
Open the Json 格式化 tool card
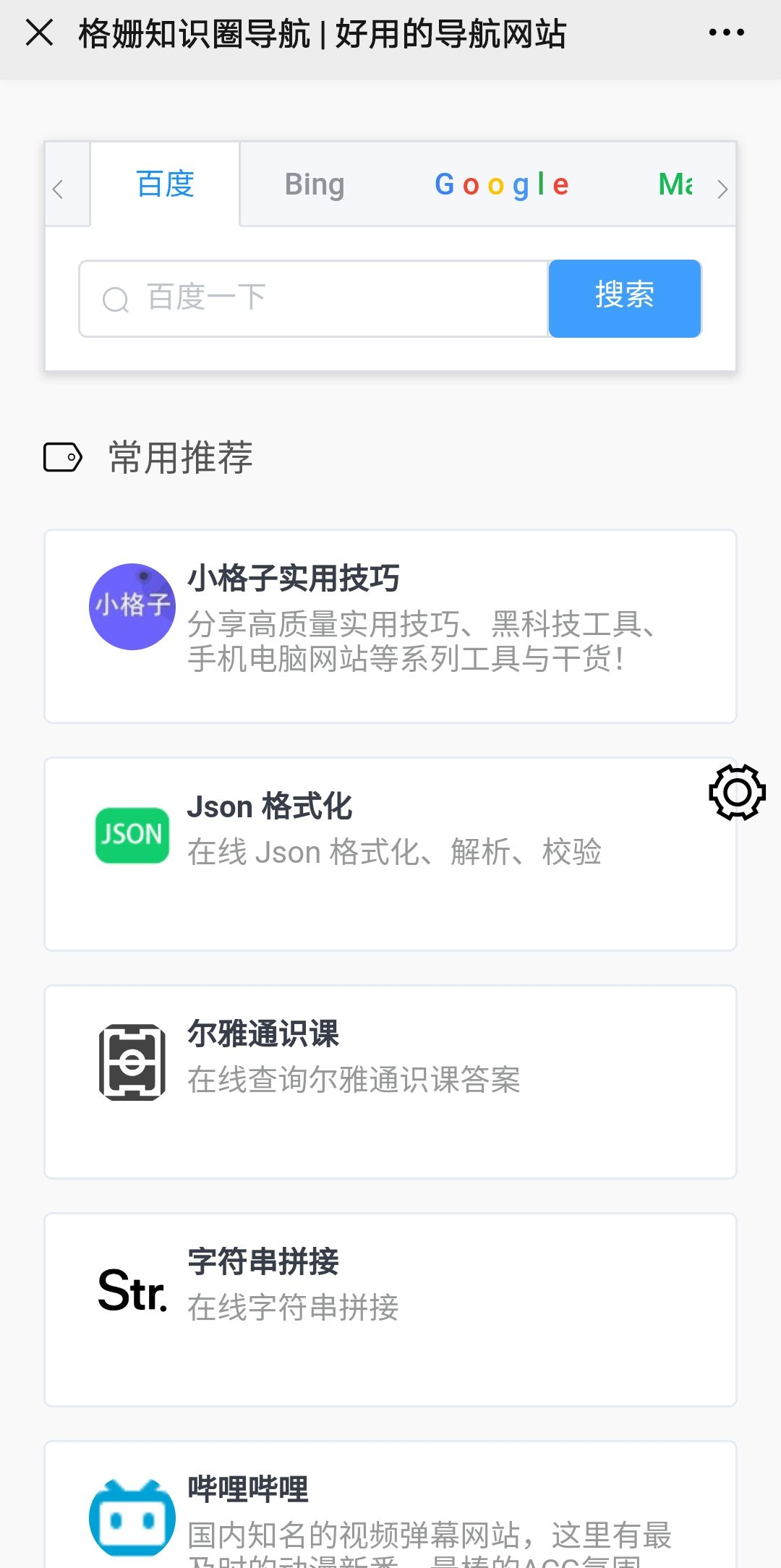click(x=390, y=854)
